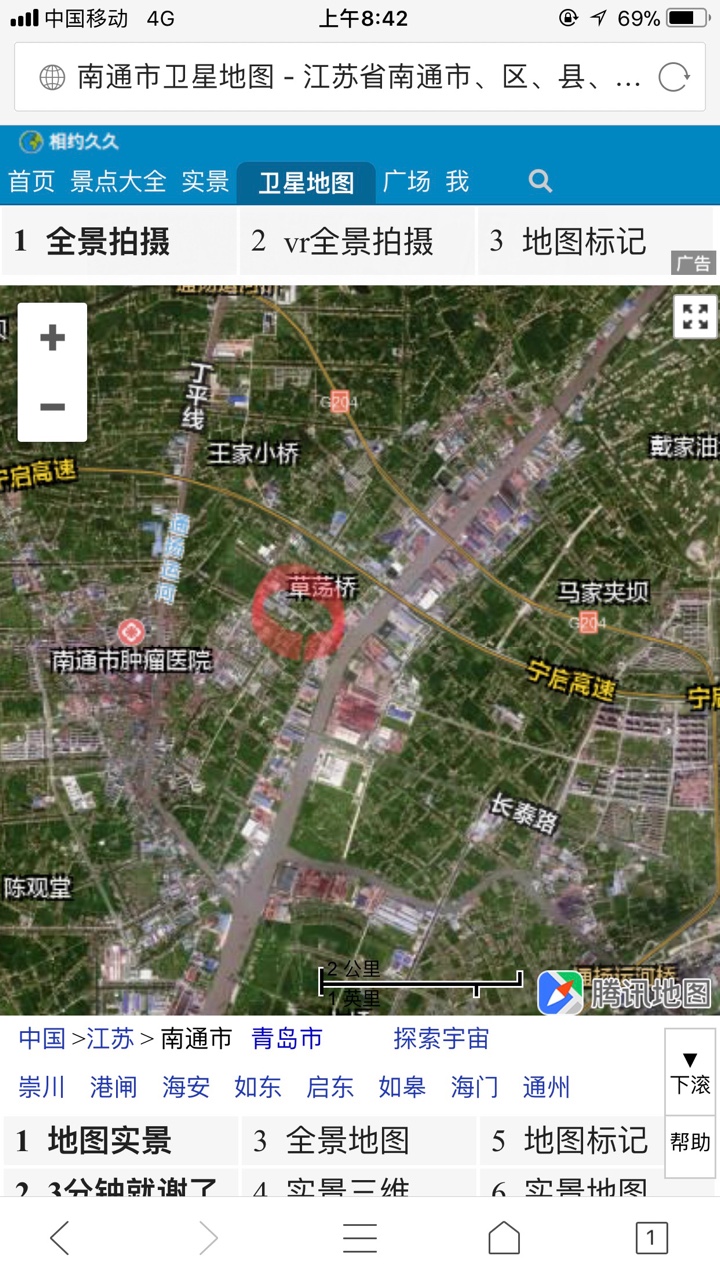Tap the 下滚 scroll-down button
Screen dimensions: 720x1280
pos(690,1072)
